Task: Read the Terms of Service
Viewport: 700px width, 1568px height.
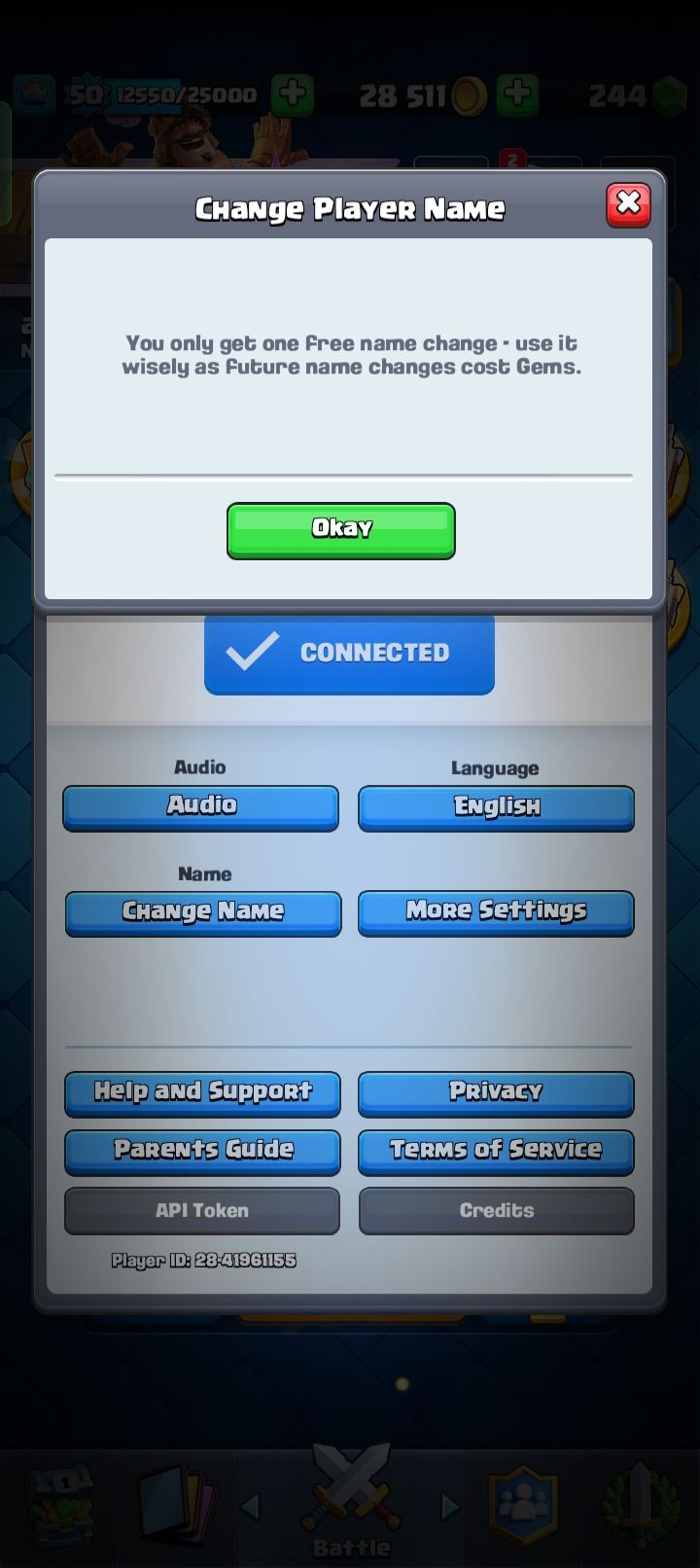Action: [496, 1152]
